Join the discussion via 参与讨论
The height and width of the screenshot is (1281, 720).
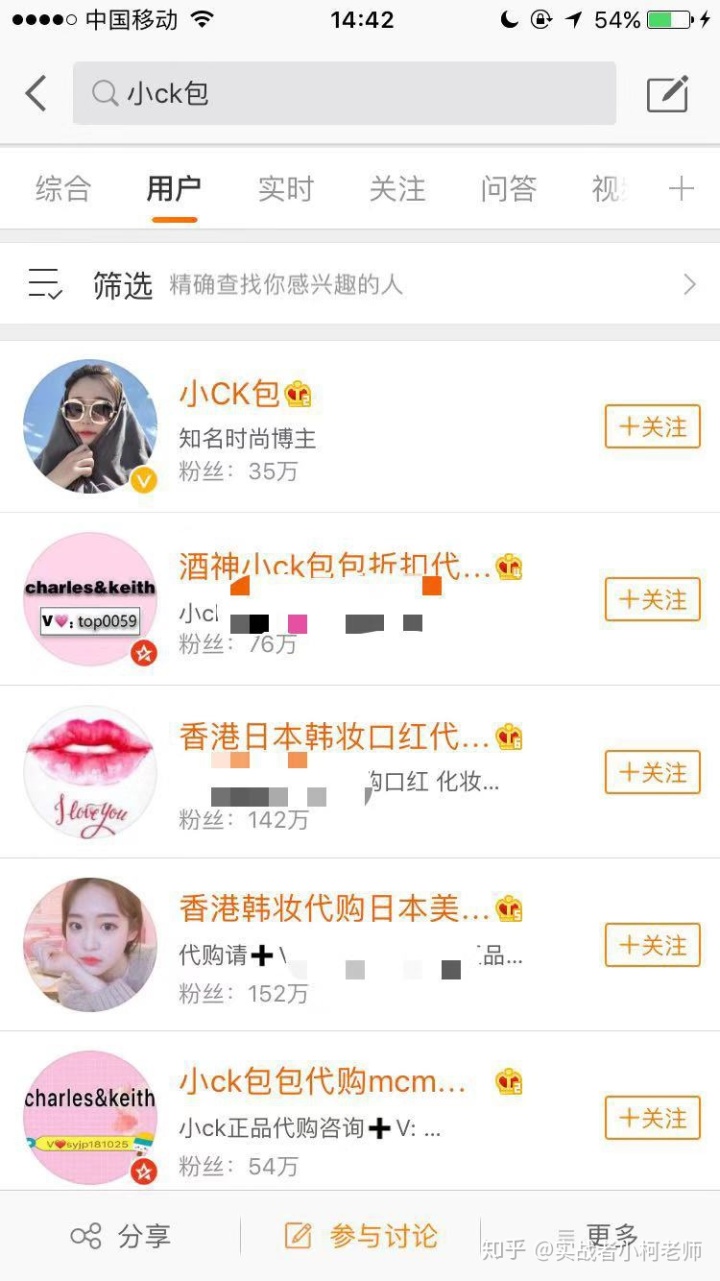point(361,1236)
